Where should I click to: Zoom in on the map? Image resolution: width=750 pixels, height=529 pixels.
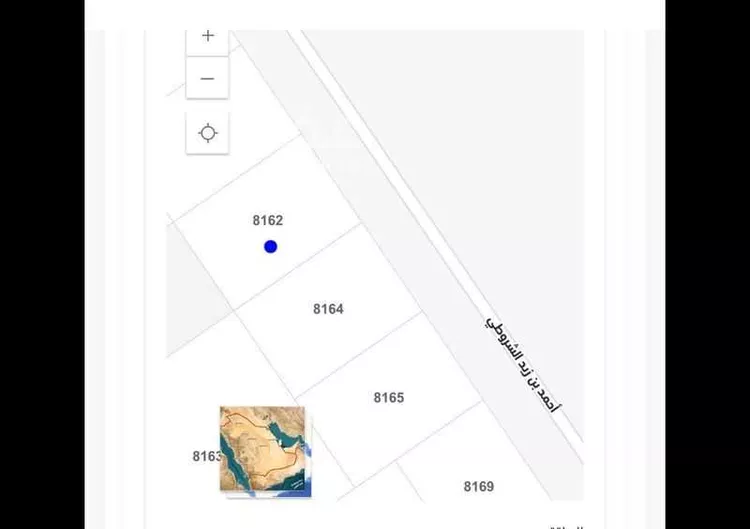(x=208, y=37)
